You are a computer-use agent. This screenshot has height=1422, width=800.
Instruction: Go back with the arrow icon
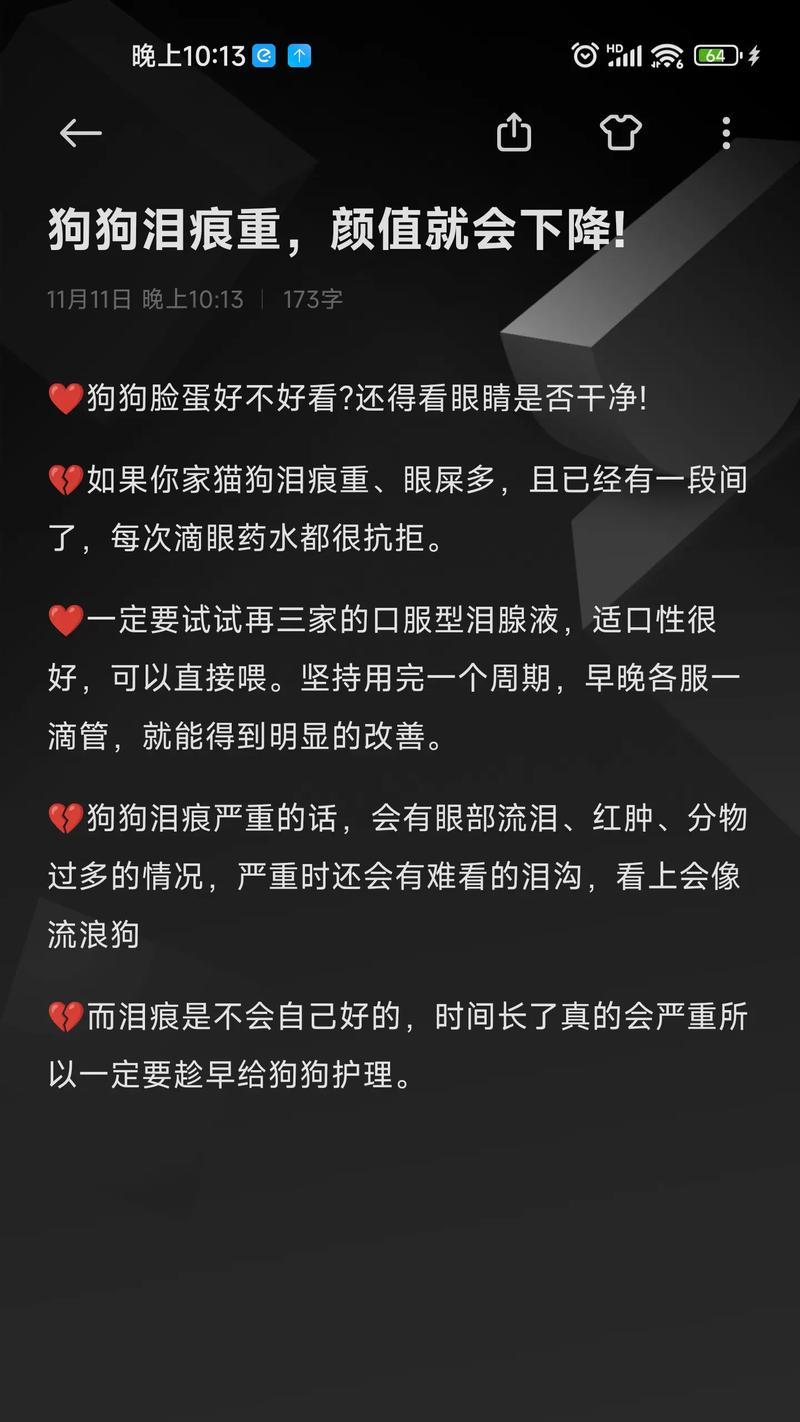(x=81, y=133)
